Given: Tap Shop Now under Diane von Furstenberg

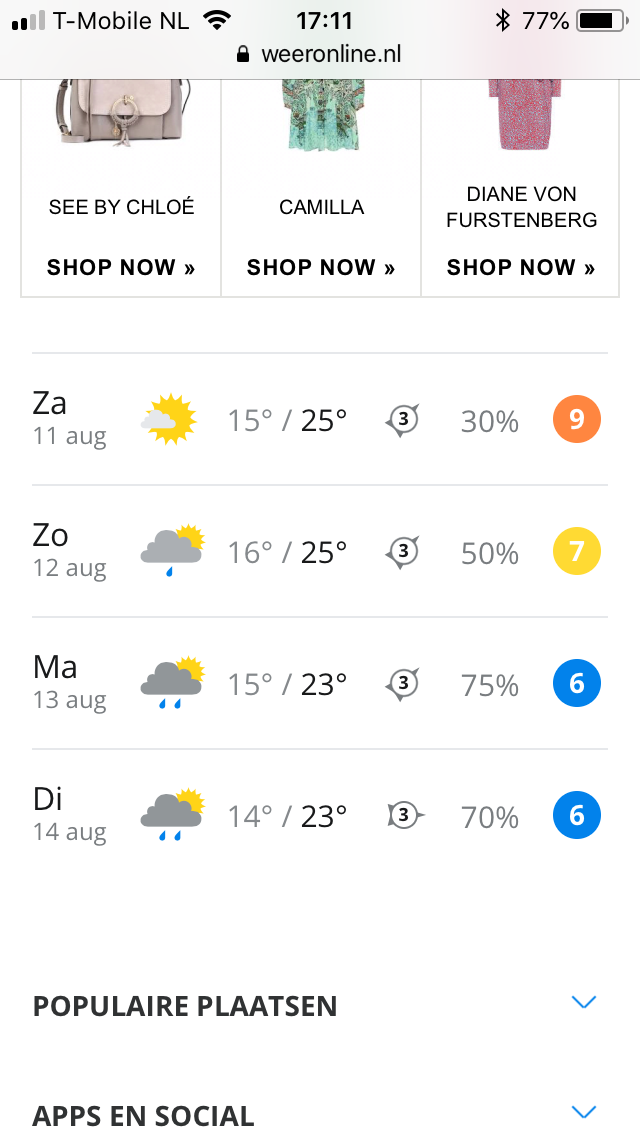Looking at the screenshot, I should [x=521, y=267].
